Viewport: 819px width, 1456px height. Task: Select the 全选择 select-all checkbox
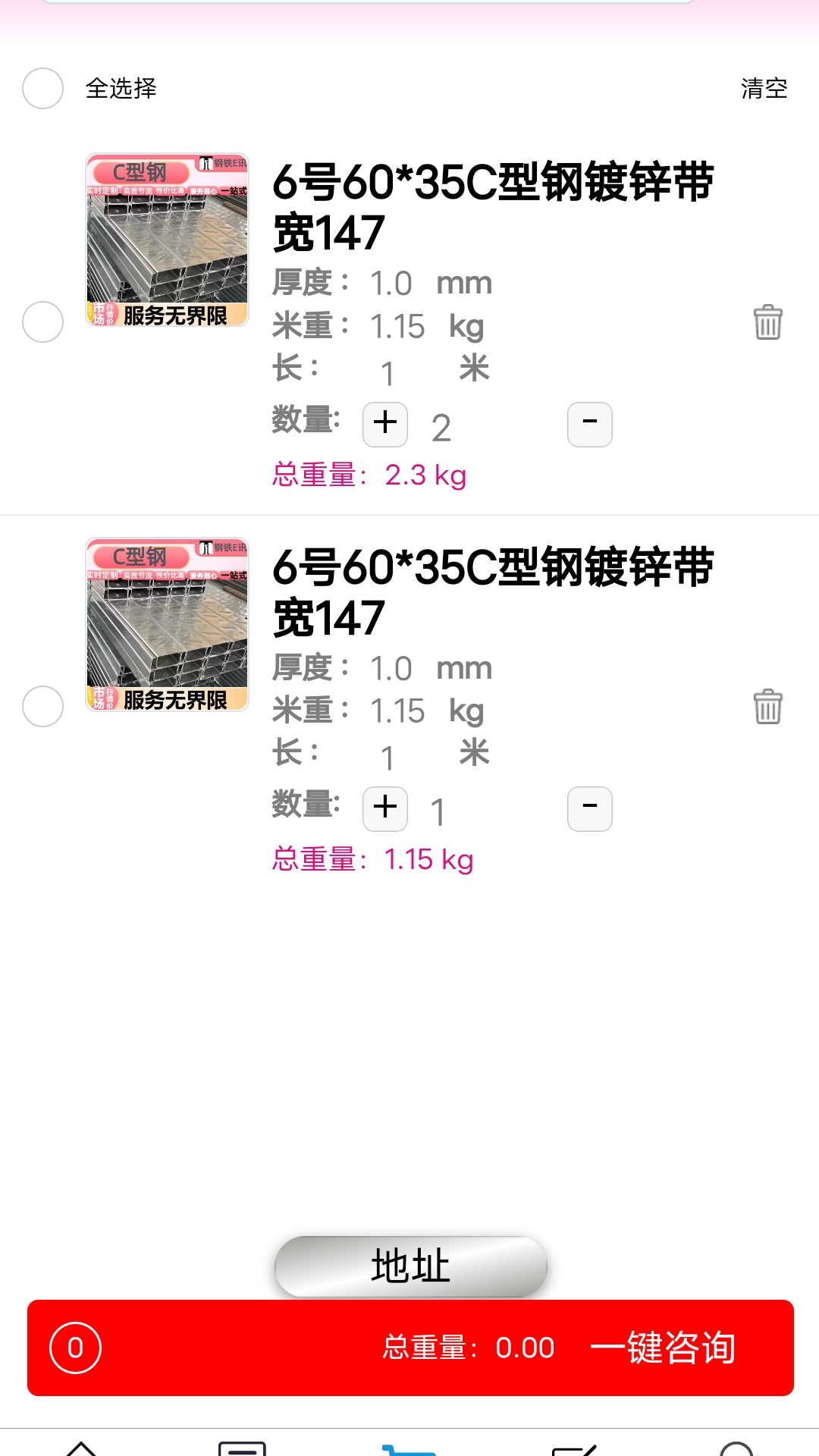pos(43,89)
